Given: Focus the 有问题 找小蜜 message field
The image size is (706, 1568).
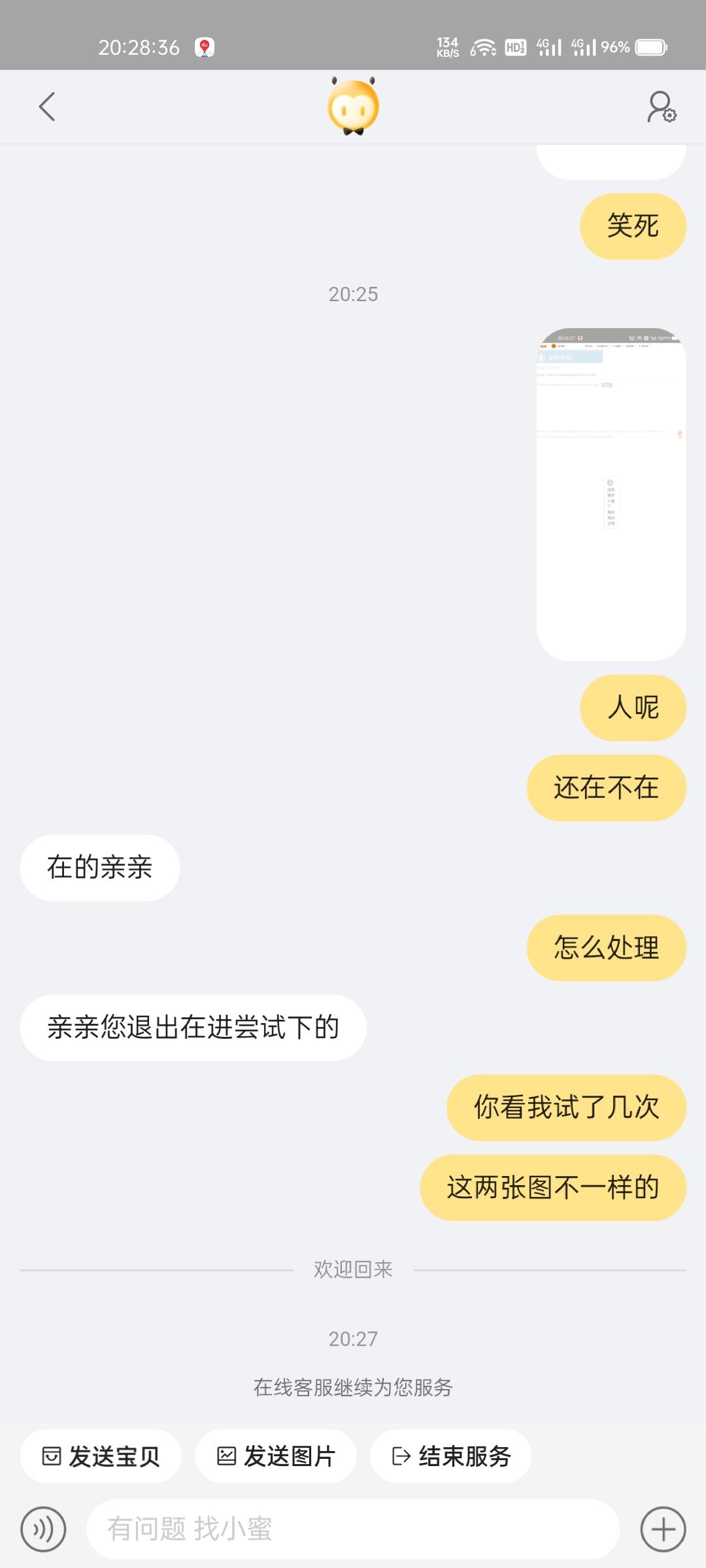Looking at the screenshot, I should coord(353,1529).
